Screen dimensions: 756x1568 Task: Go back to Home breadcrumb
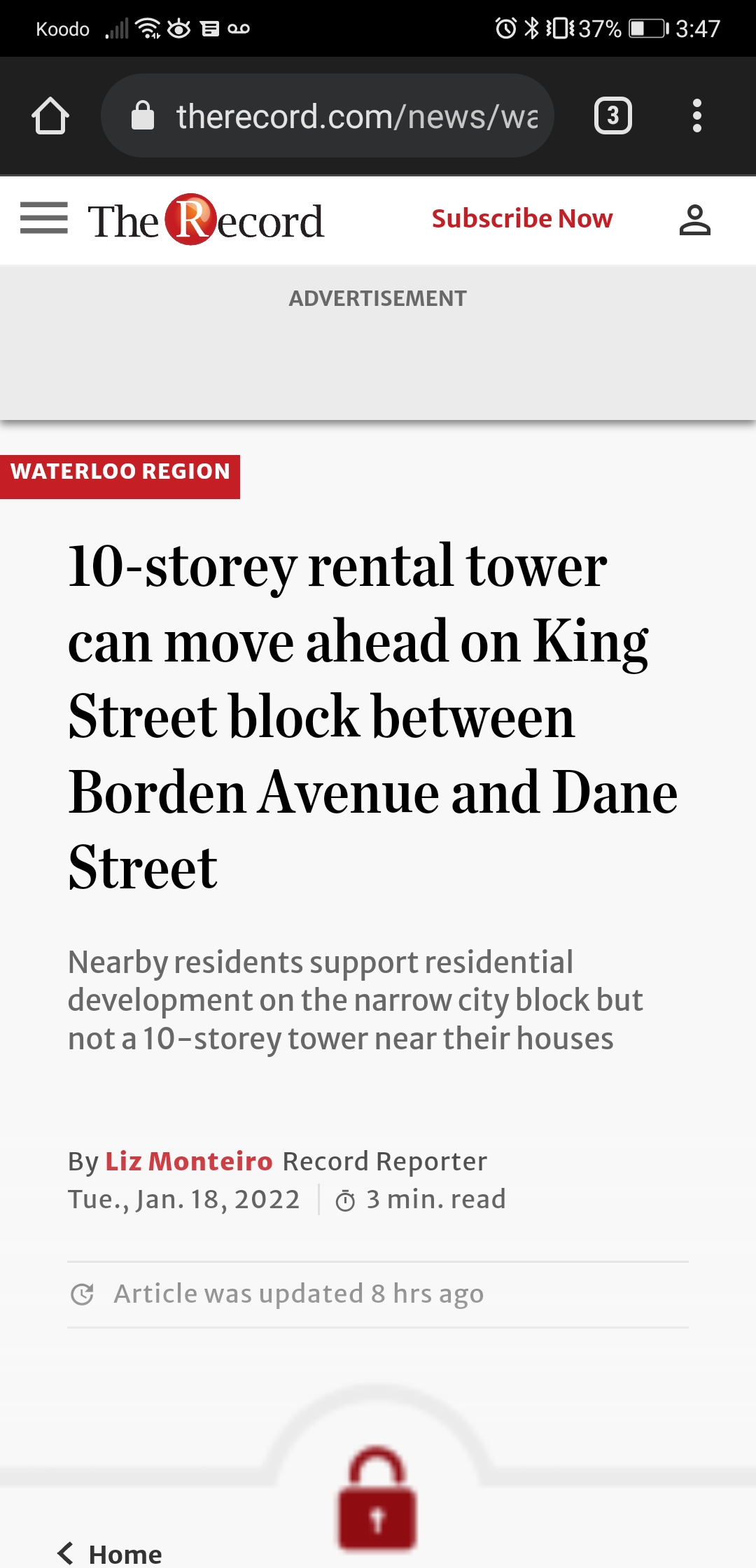pyautogui.click(x=112, y=1553)
